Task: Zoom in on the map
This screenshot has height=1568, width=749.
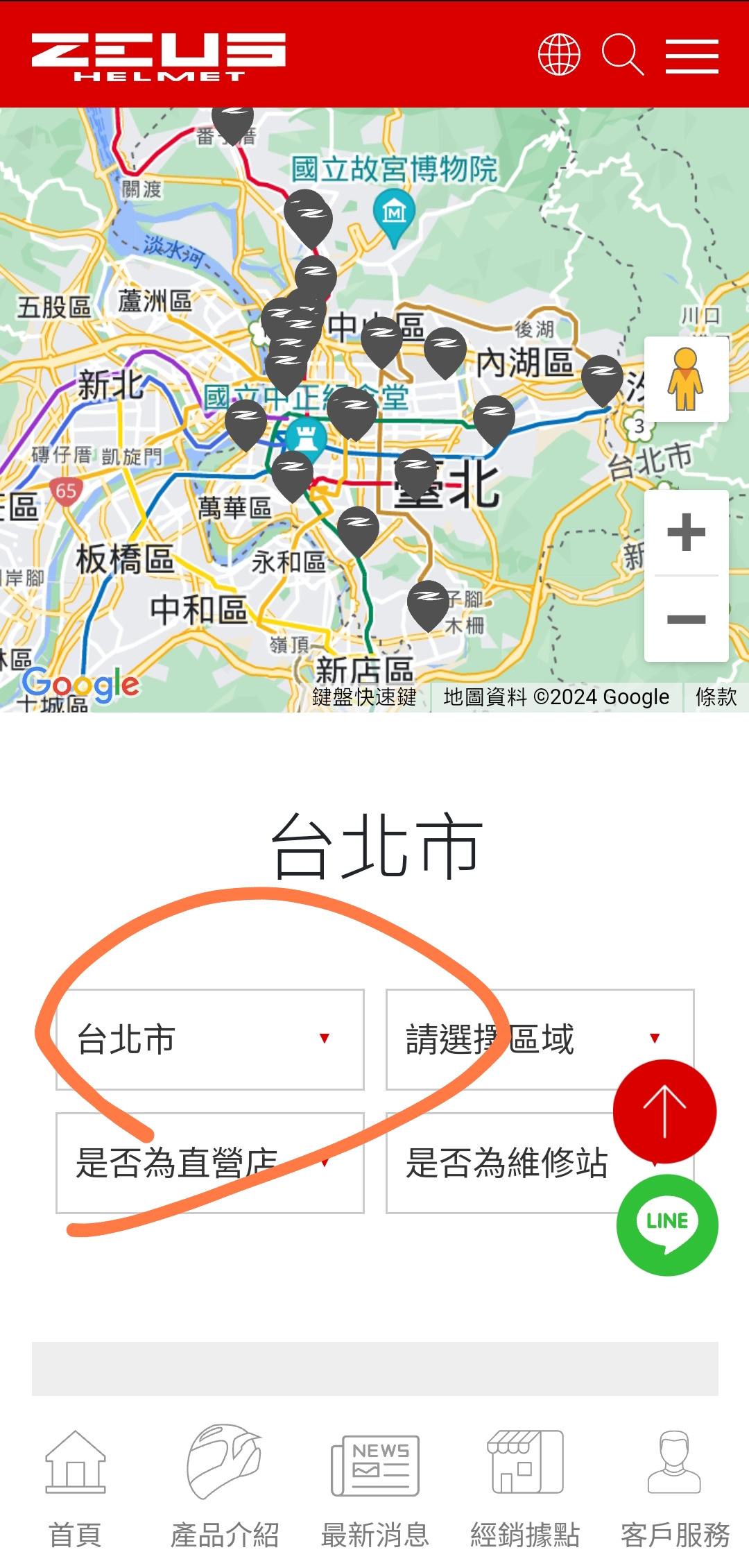Action: pos(686,533)
